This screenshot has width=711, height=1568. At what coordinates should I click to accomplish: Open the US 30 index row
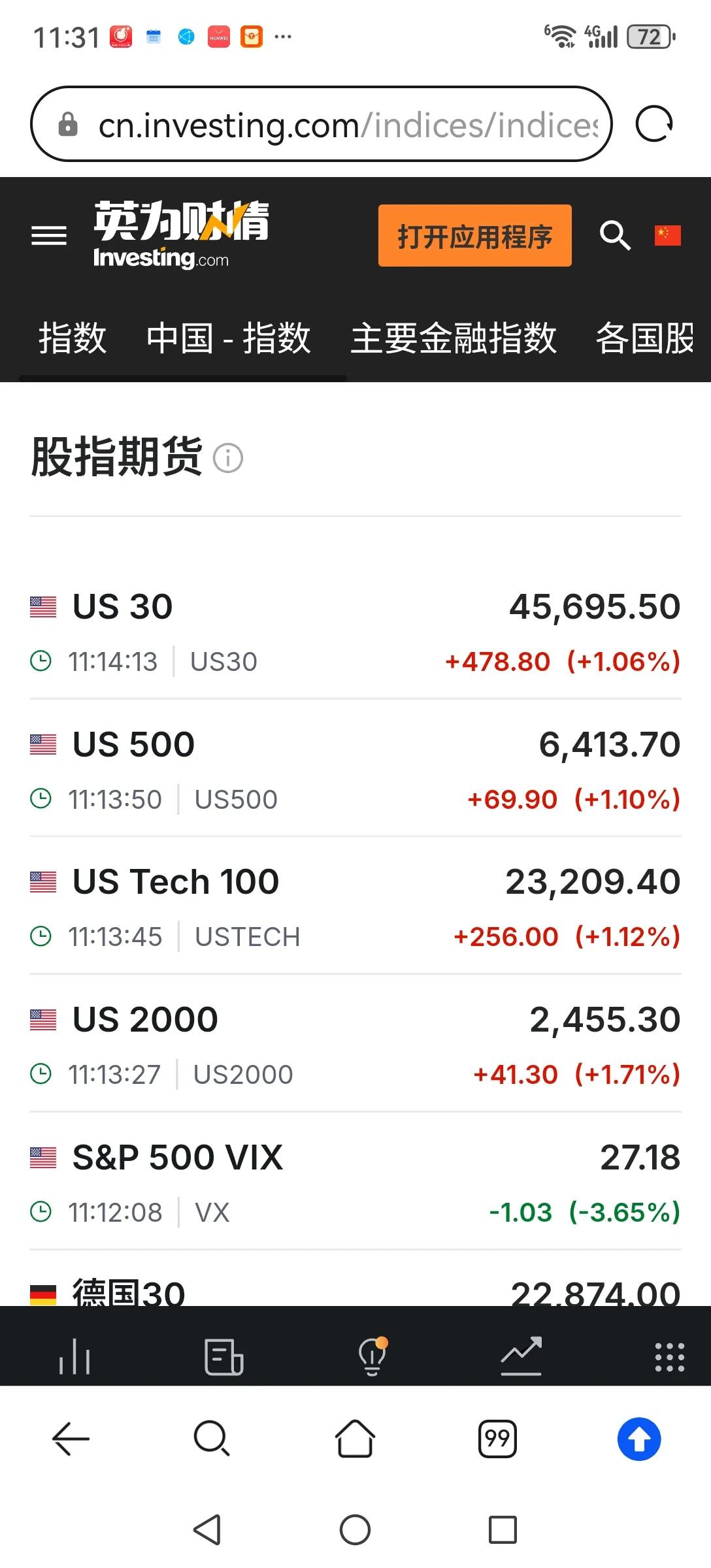[x=355, y=631]
